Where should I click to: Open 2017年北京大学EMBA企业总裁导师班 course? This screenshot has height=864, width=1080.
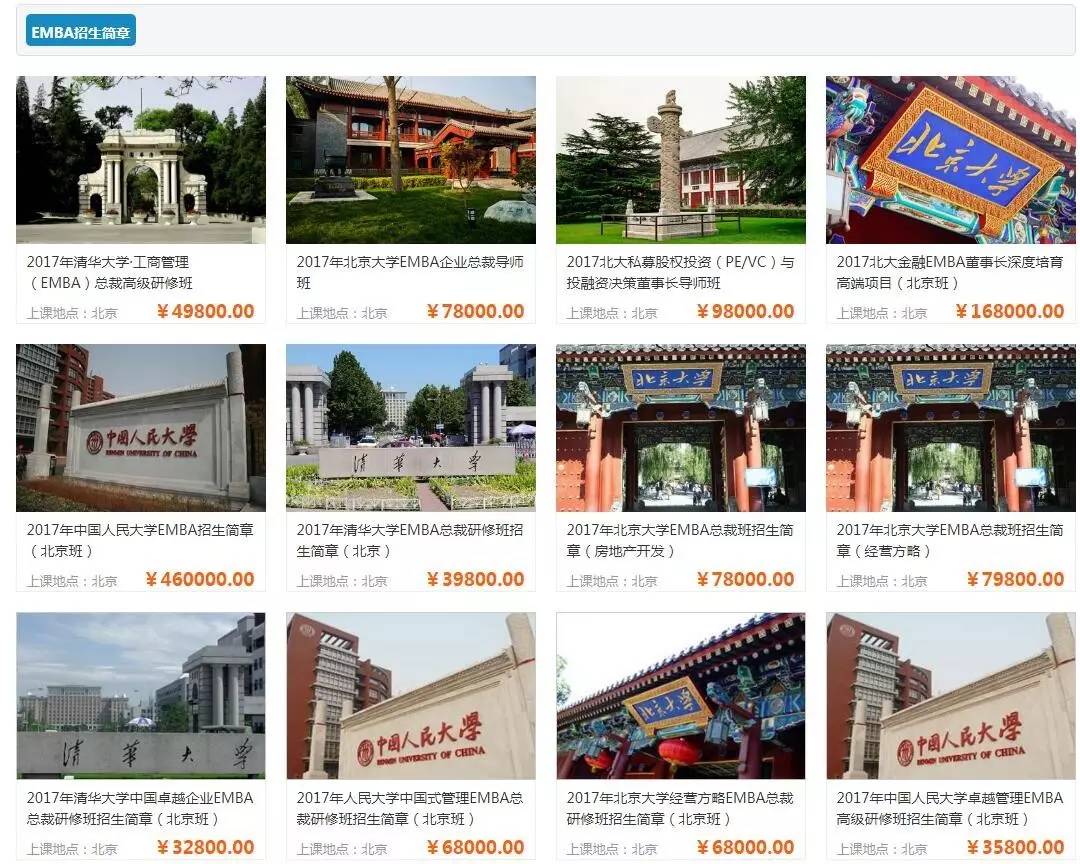410,272
